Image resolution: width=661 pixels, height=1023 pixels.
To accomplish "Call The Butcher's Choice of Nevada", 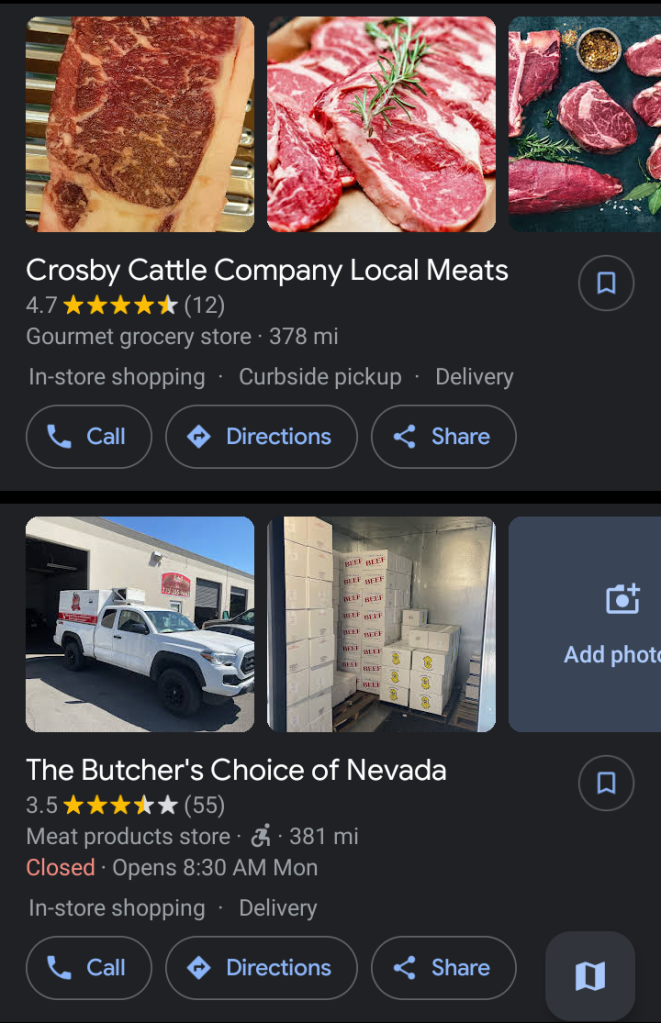I will click(89, 968).
